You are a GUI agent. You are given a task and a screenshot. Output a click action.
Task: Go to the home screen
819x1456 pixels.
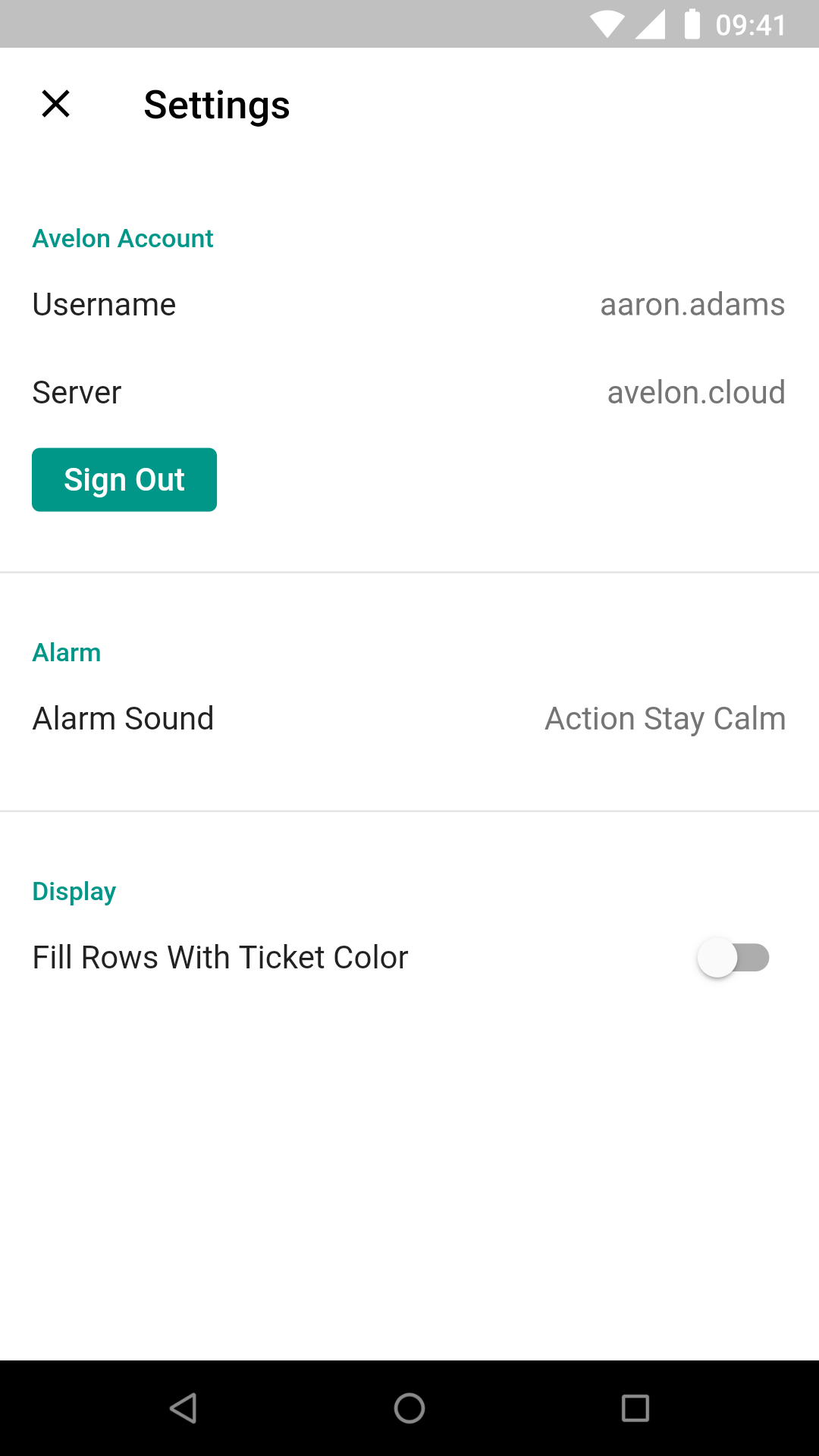click(x=409, y=1408)
